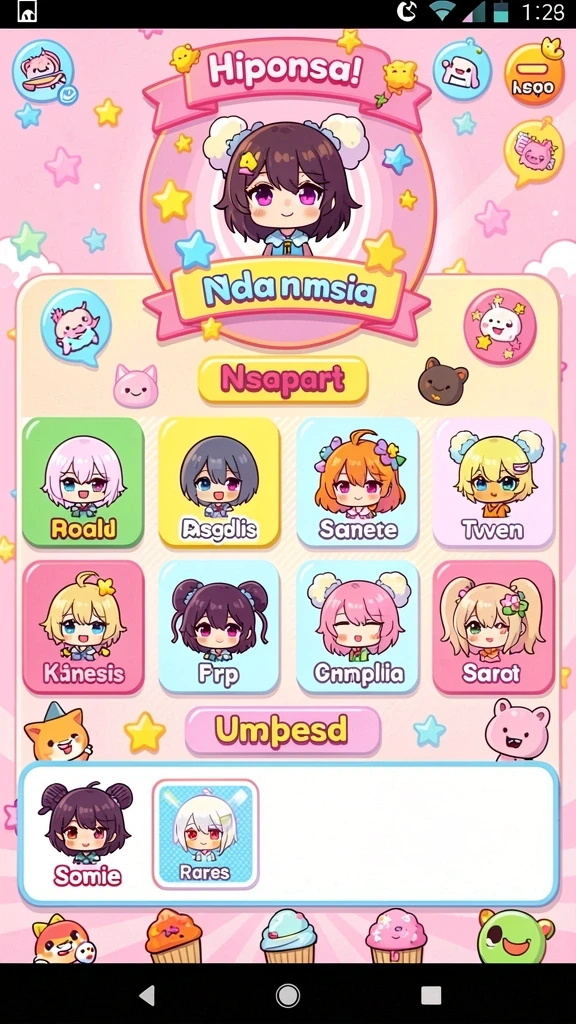Select the Somie character in Umpesd list
Screen dimensions: 576x1024
tap(86, 835)
